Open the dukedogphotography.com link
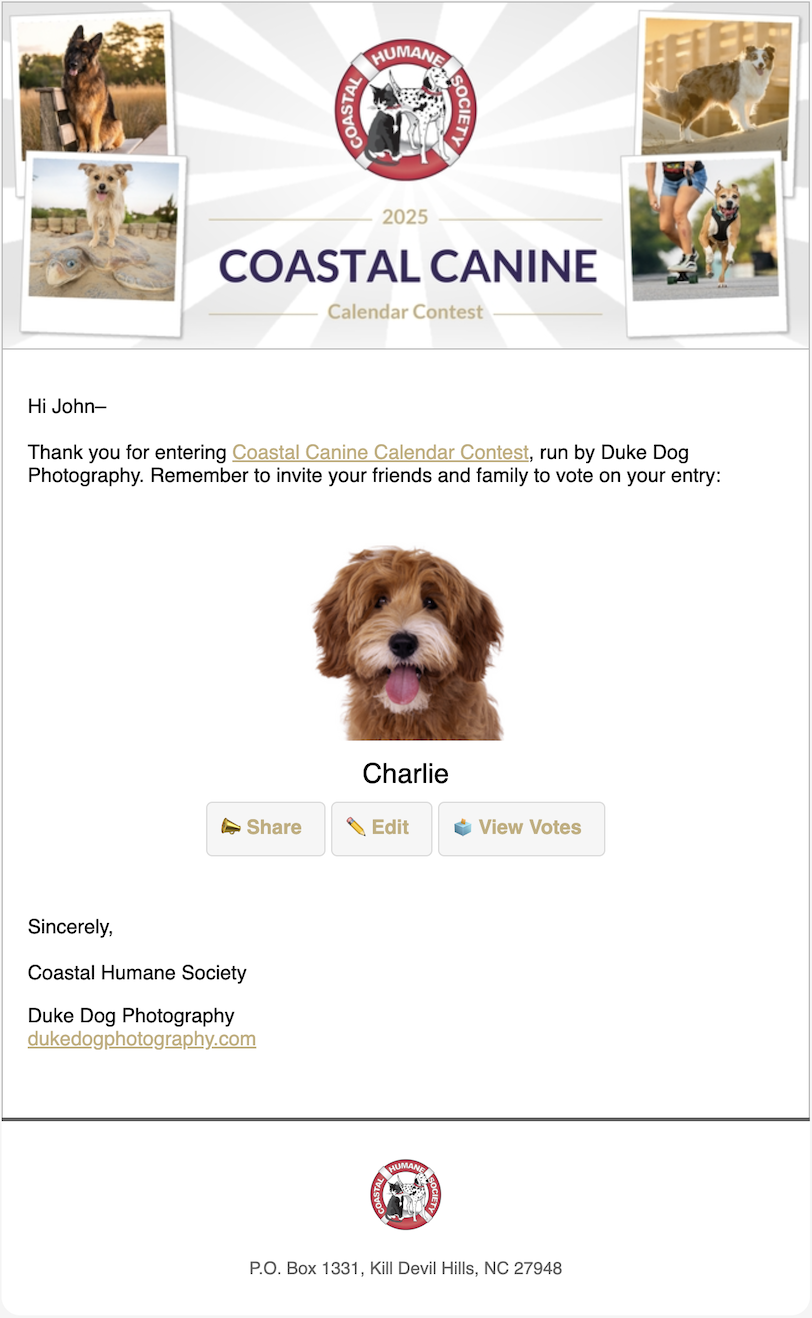The image size is (812, 1318). 142,1039
